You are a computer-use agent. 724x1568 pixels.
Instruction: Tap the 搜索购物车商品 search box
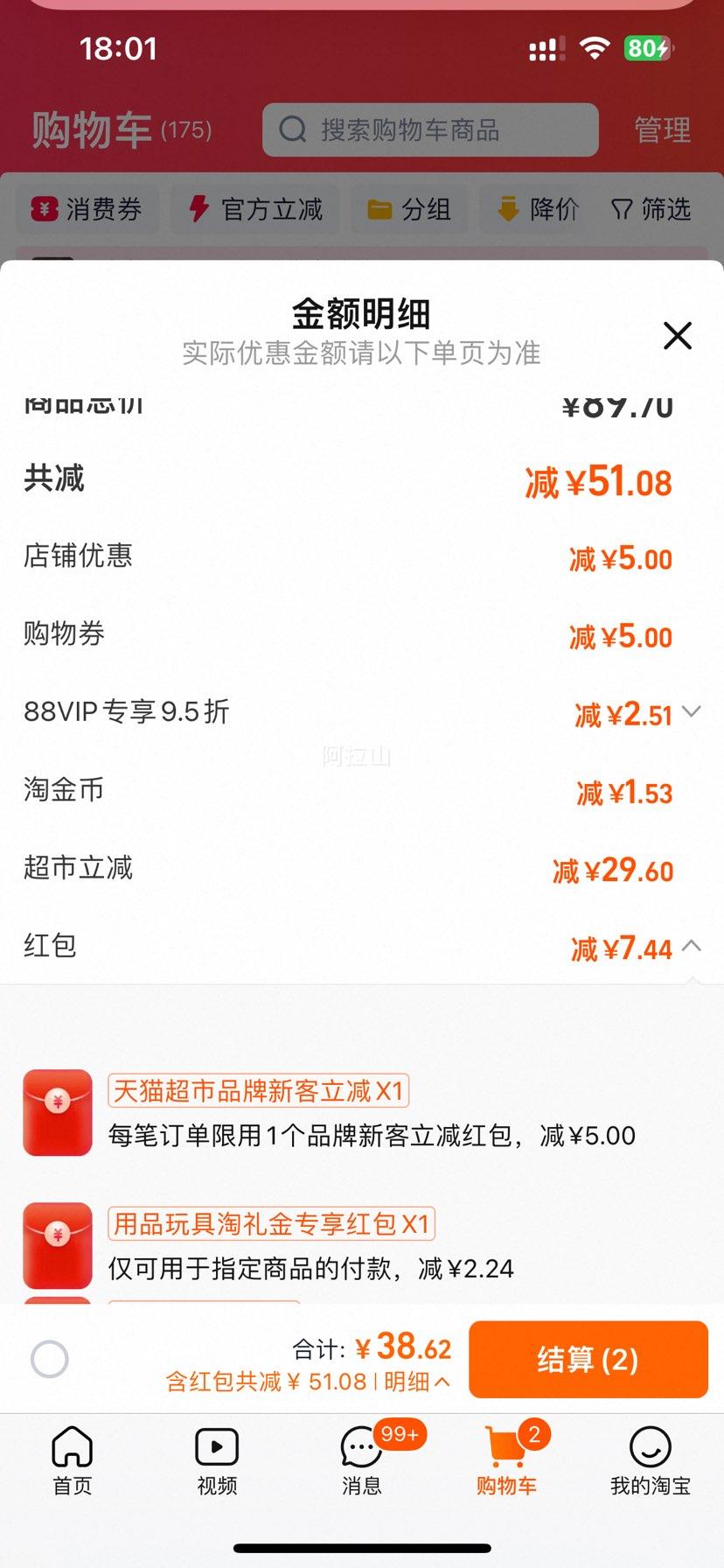point(430,130)
